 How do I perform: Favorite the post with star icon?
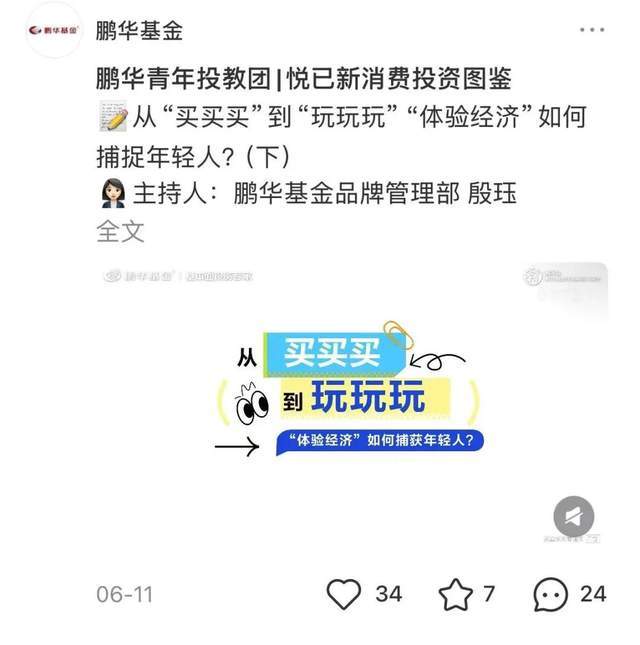coord(455,594)
